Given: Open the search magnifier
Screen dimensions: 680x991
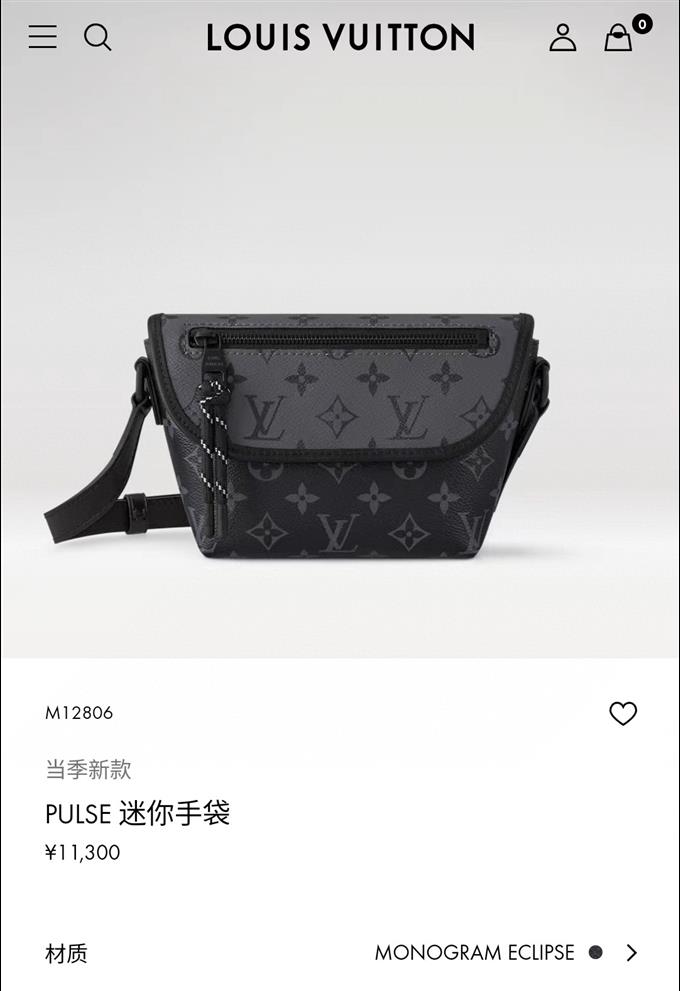Looking at the screenshot, I should click(97, 38).
